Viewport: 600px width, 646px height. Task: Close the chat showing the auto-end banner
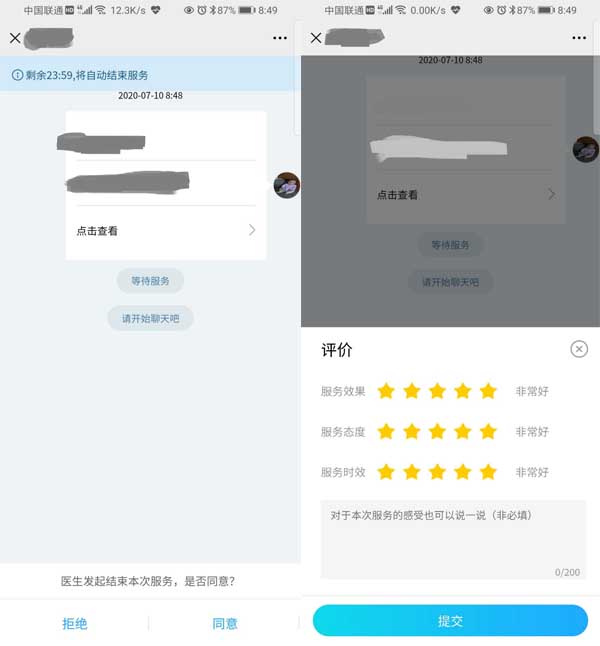point(15,38)
